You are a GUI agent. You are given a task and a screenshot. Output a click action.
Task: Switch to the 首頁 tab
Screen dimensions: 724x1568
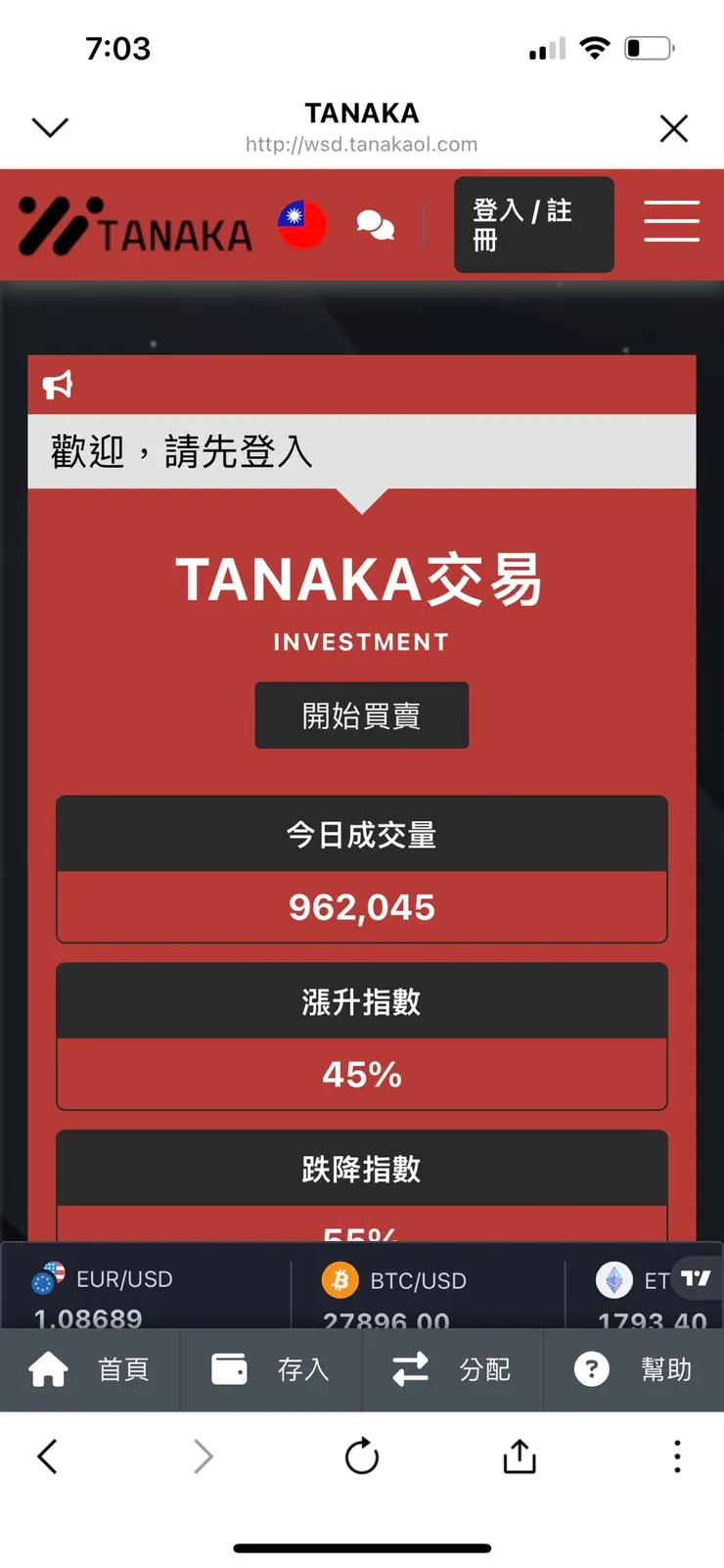pyautogui.click(x=90, y=1369)
